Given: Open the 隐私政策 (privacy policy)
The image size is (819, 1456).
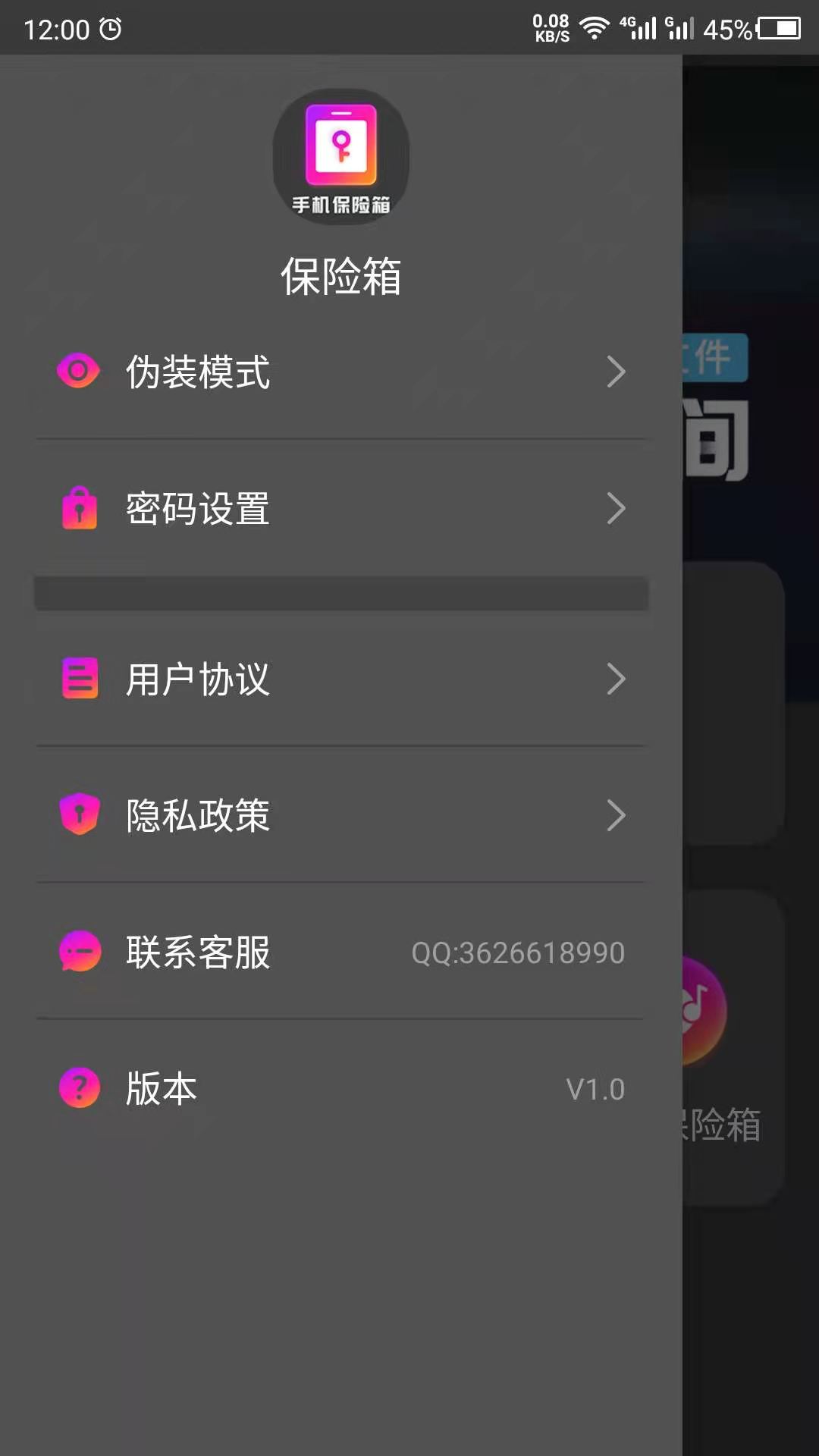Looking at the screenshot, I should click(x=341, y=815).
